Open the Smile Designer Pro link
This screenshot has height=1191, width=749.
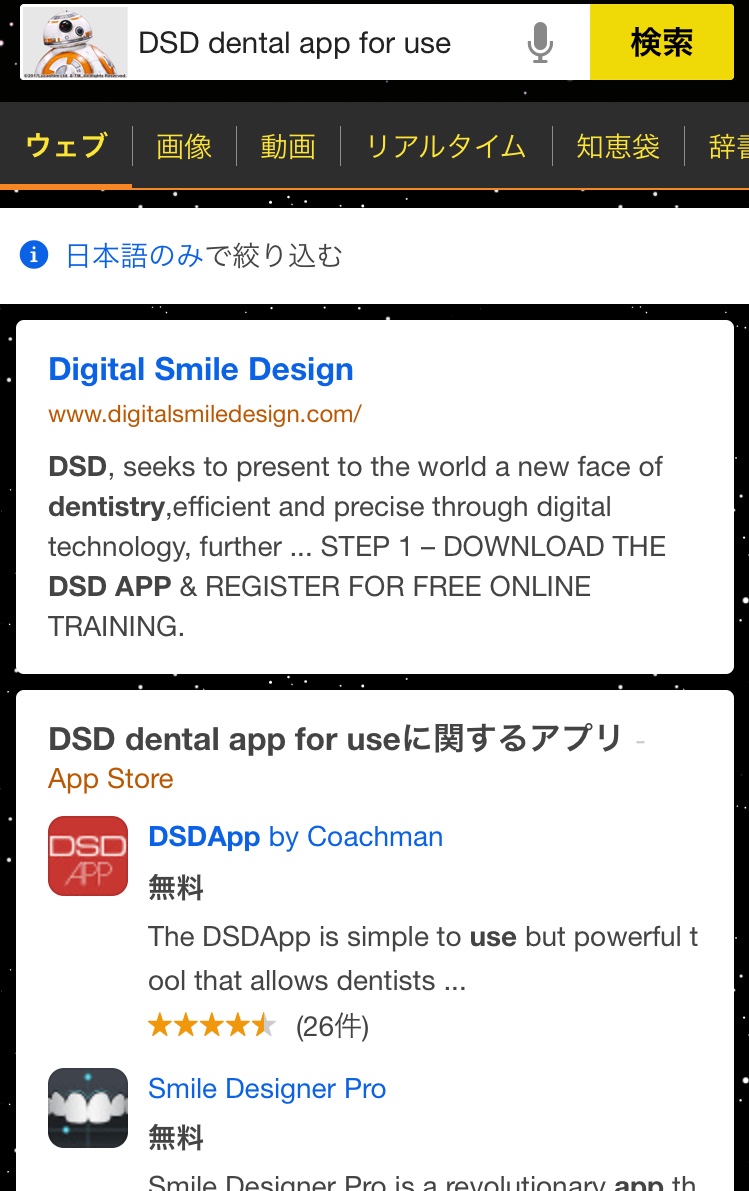coord(267,1089)
